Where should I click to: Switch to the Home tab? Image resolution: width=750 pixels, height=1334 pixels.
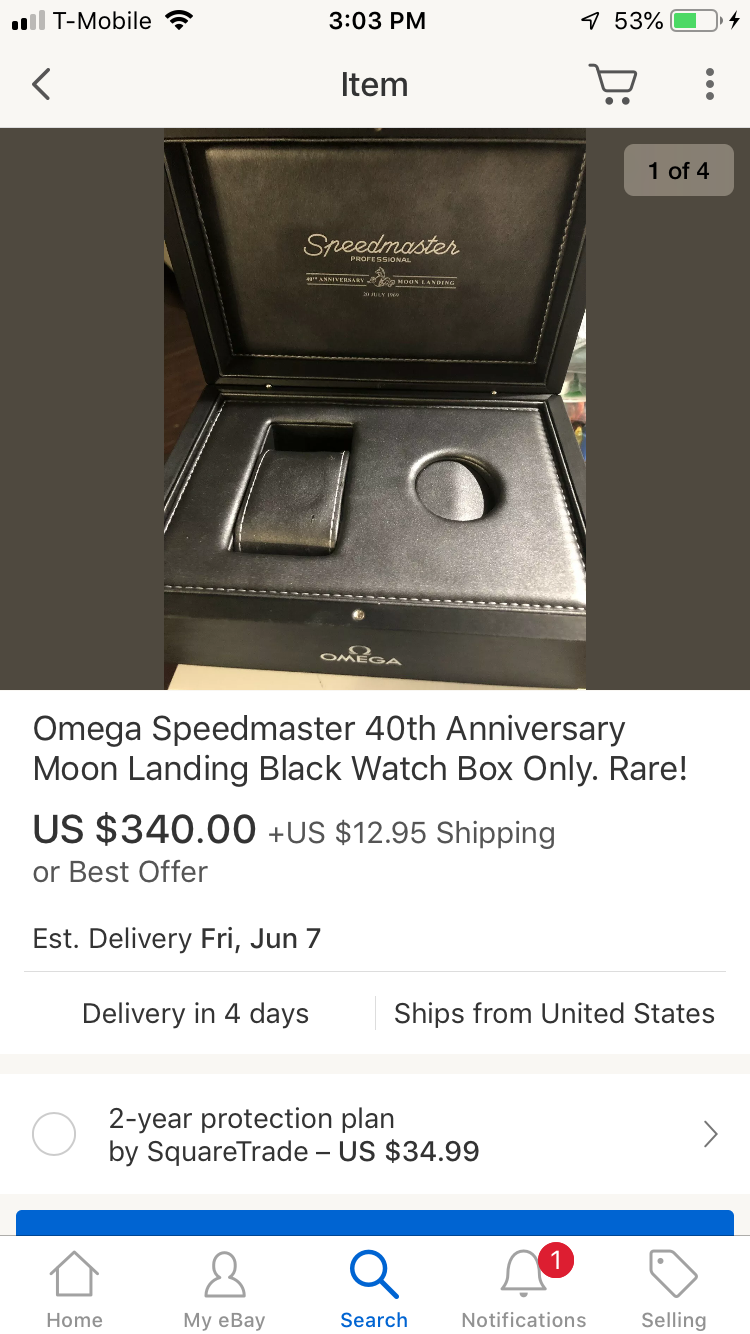[75, 1289]
